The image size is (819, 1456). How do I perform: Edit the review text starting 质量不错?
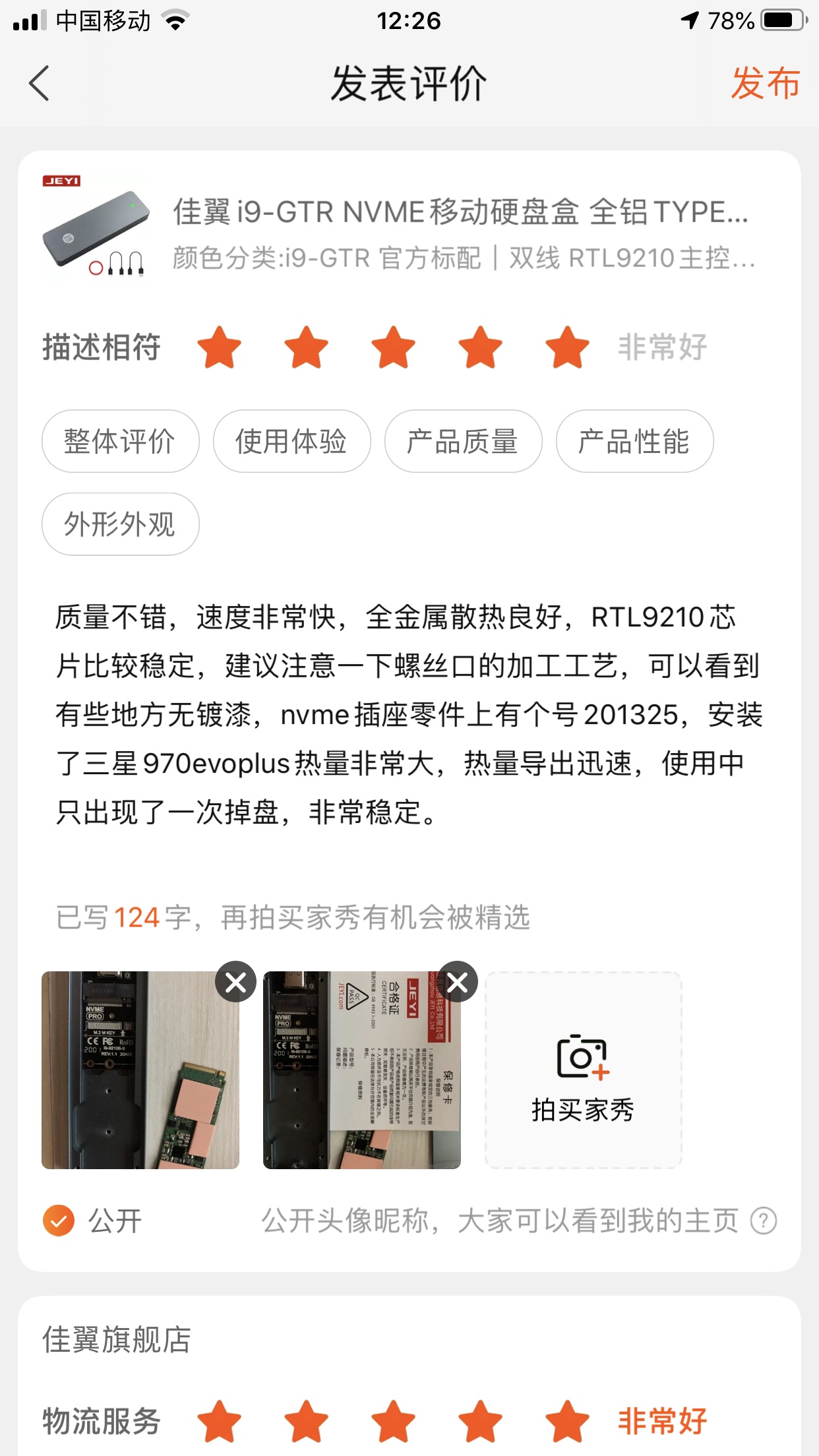(409, 714)
